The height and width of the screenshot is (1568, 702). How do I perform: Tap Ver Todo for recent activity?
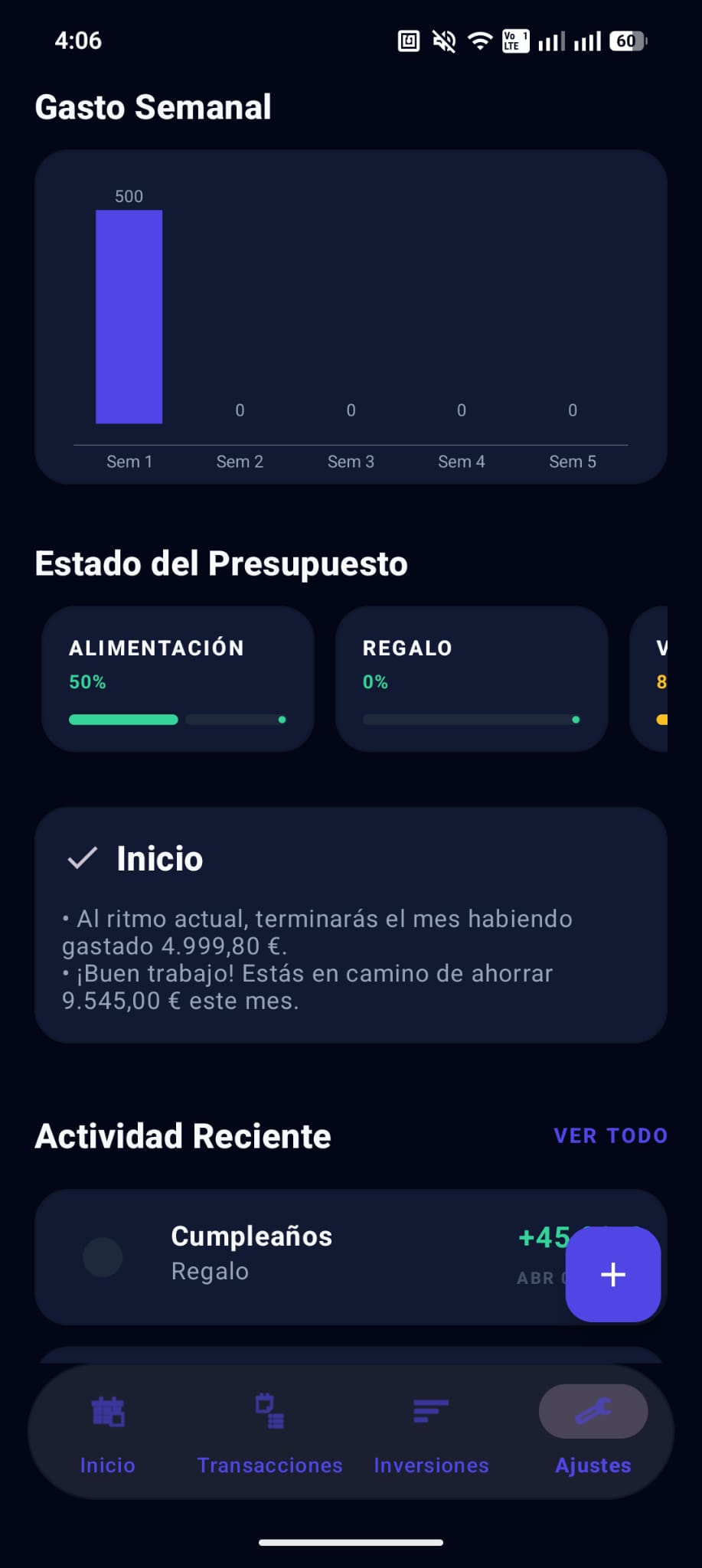coord(610,1135)
